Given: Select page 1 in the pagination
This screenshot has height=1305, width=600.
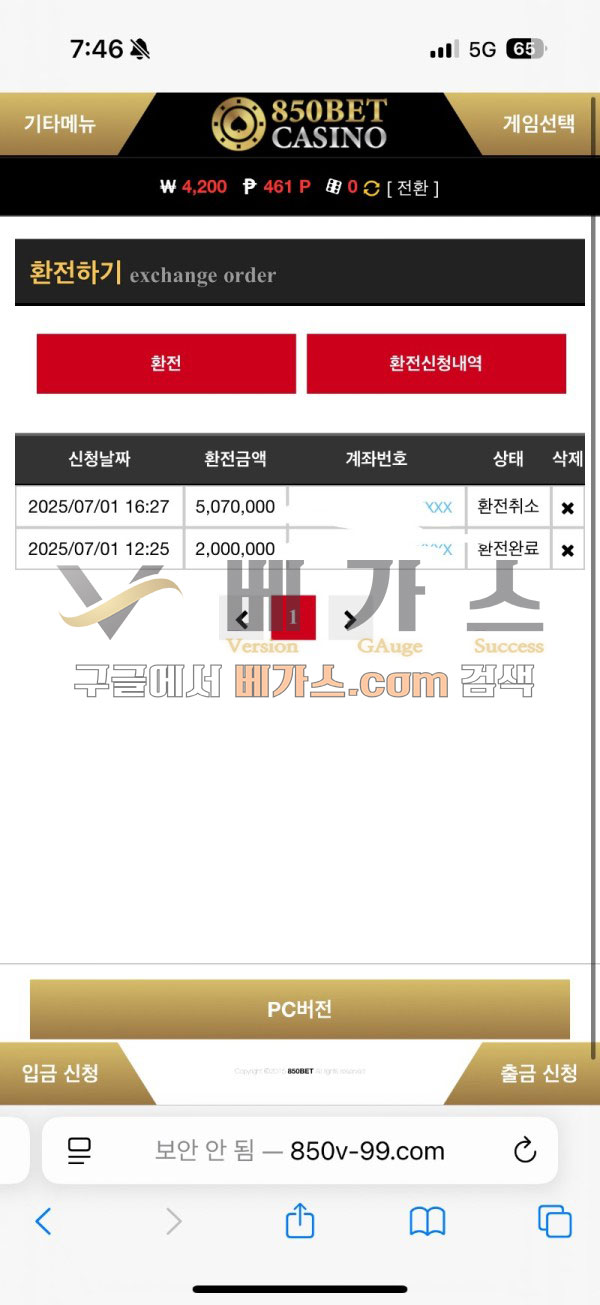Looking at the screenshot, I should click(293, 618).
